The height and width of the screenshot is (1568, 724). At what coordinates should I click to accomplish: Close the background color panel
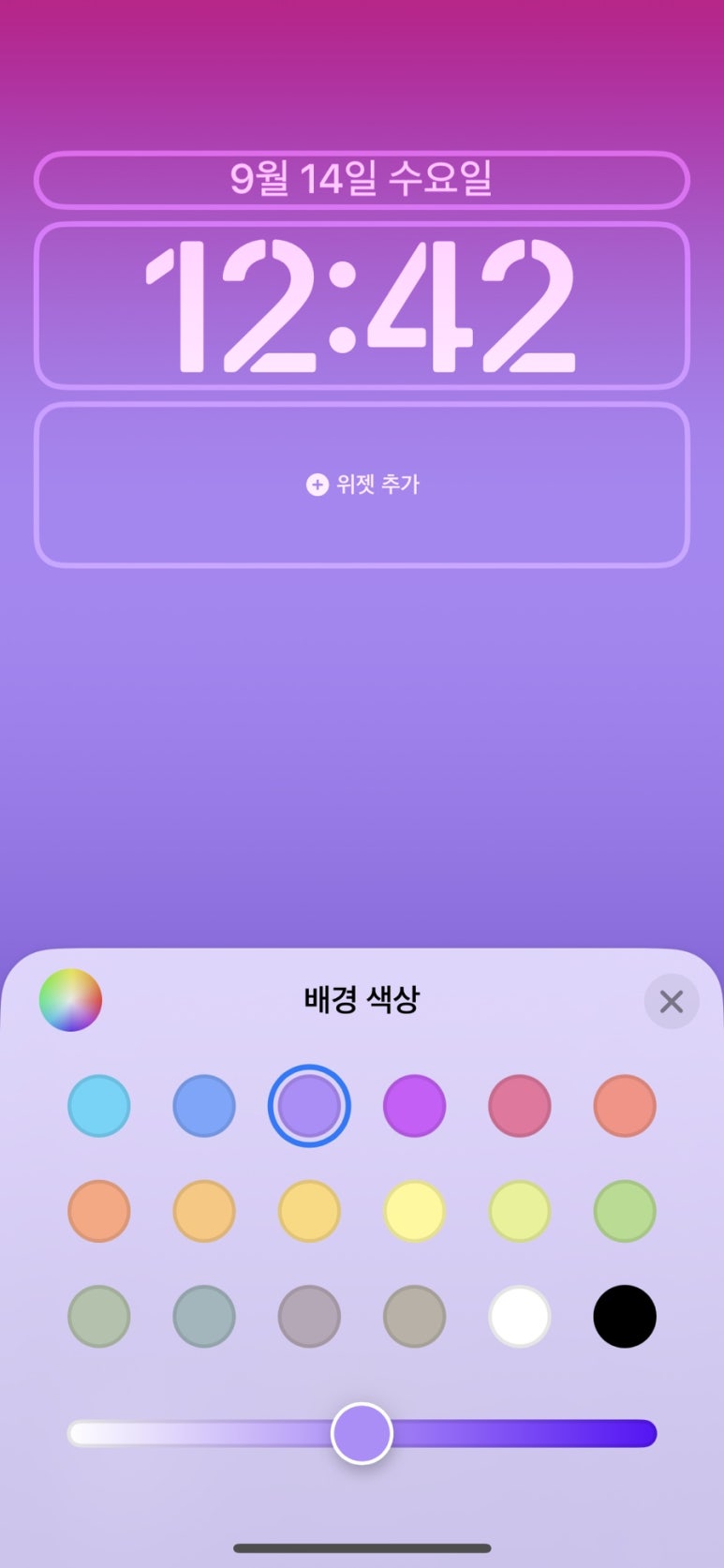(x=671, y=1002)
